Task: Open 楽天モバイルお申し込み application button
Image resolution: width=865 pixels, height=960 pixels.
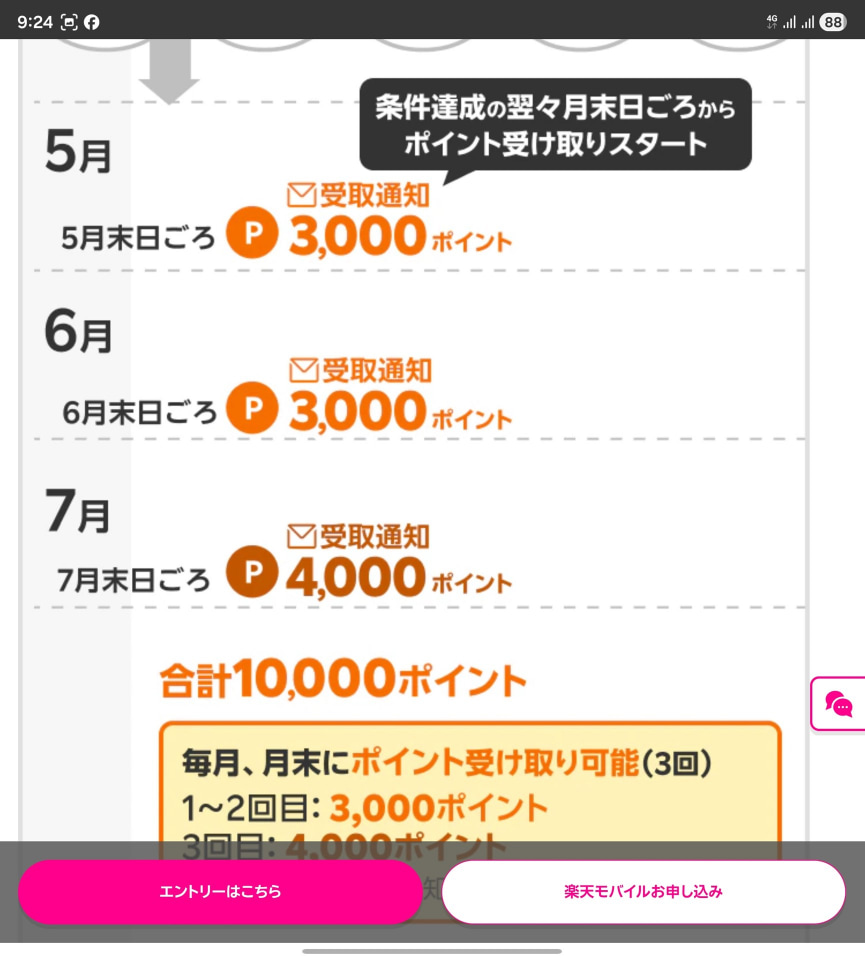Action: click(643, 891)
